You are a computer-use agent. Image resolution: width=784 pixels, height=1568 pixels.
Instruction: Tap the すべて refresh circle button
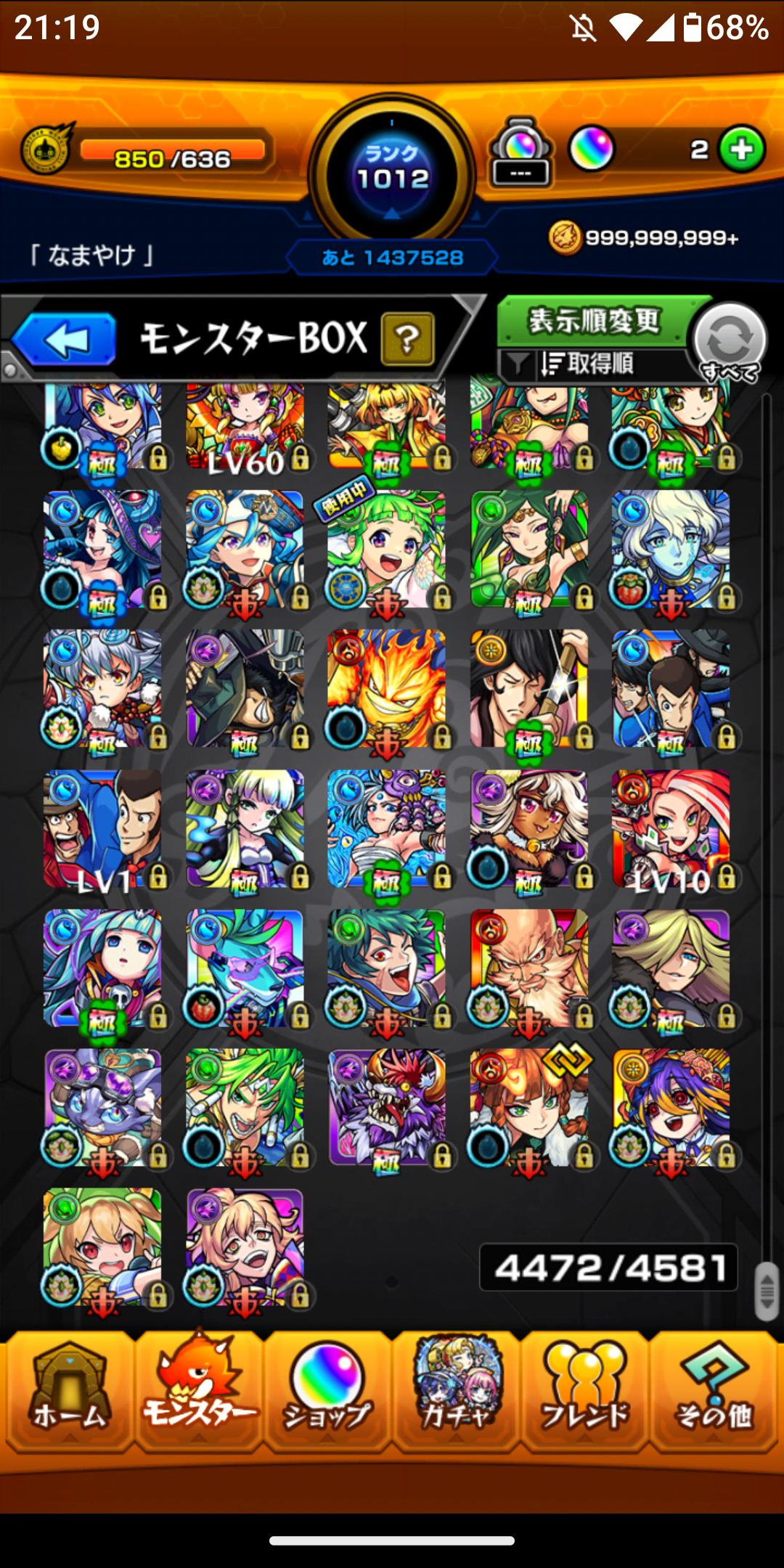[x=730, y=341]
